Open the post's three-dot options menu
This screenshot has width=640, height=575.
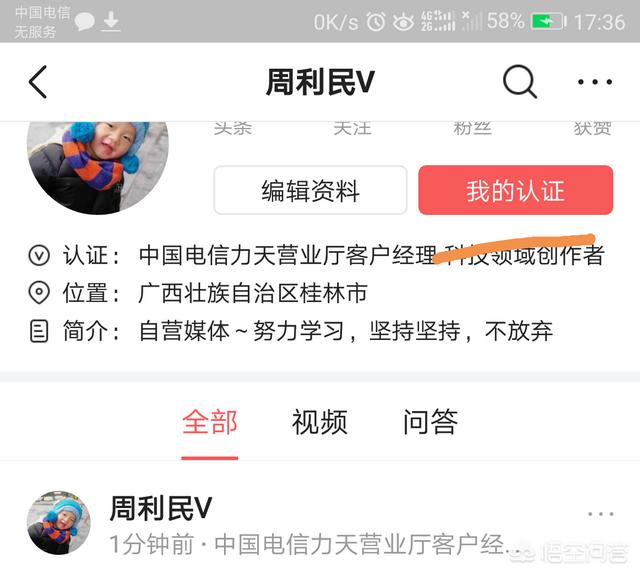[600, 514]
